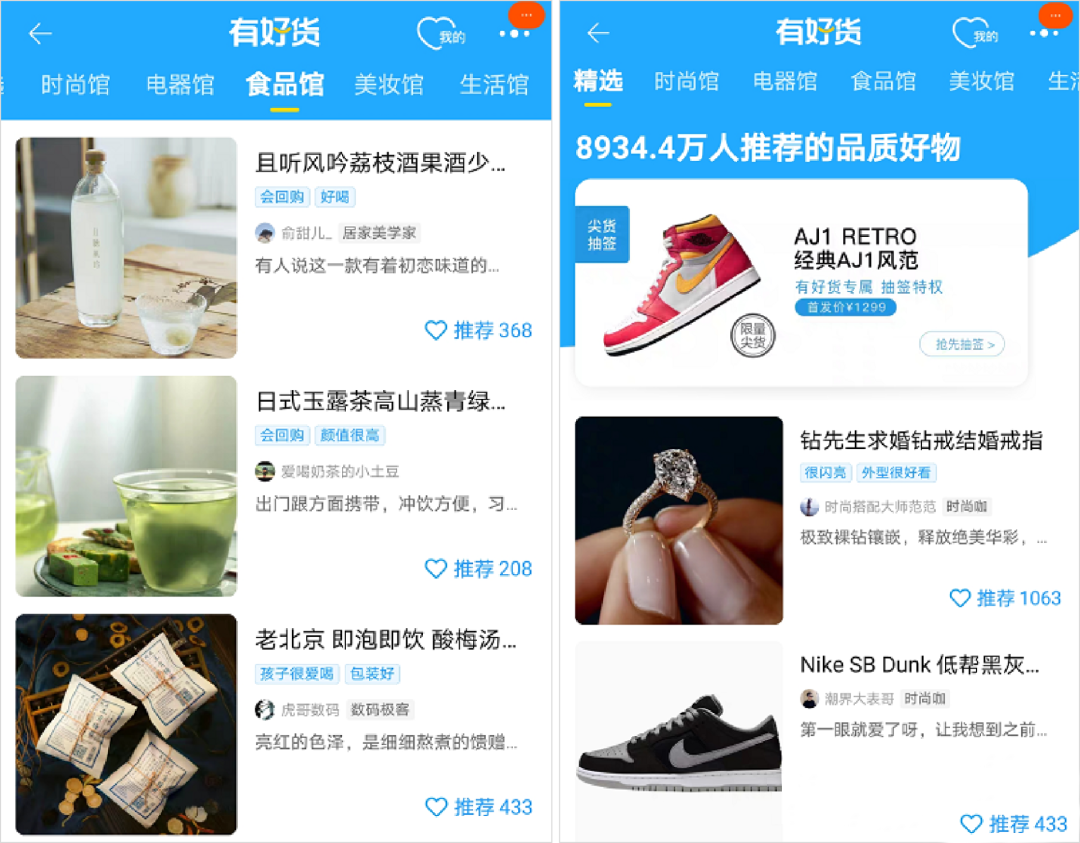Open the 老北京即泡即饮酸梅汤 product card
Screen dimensions: 1080x843
[380, 640]
